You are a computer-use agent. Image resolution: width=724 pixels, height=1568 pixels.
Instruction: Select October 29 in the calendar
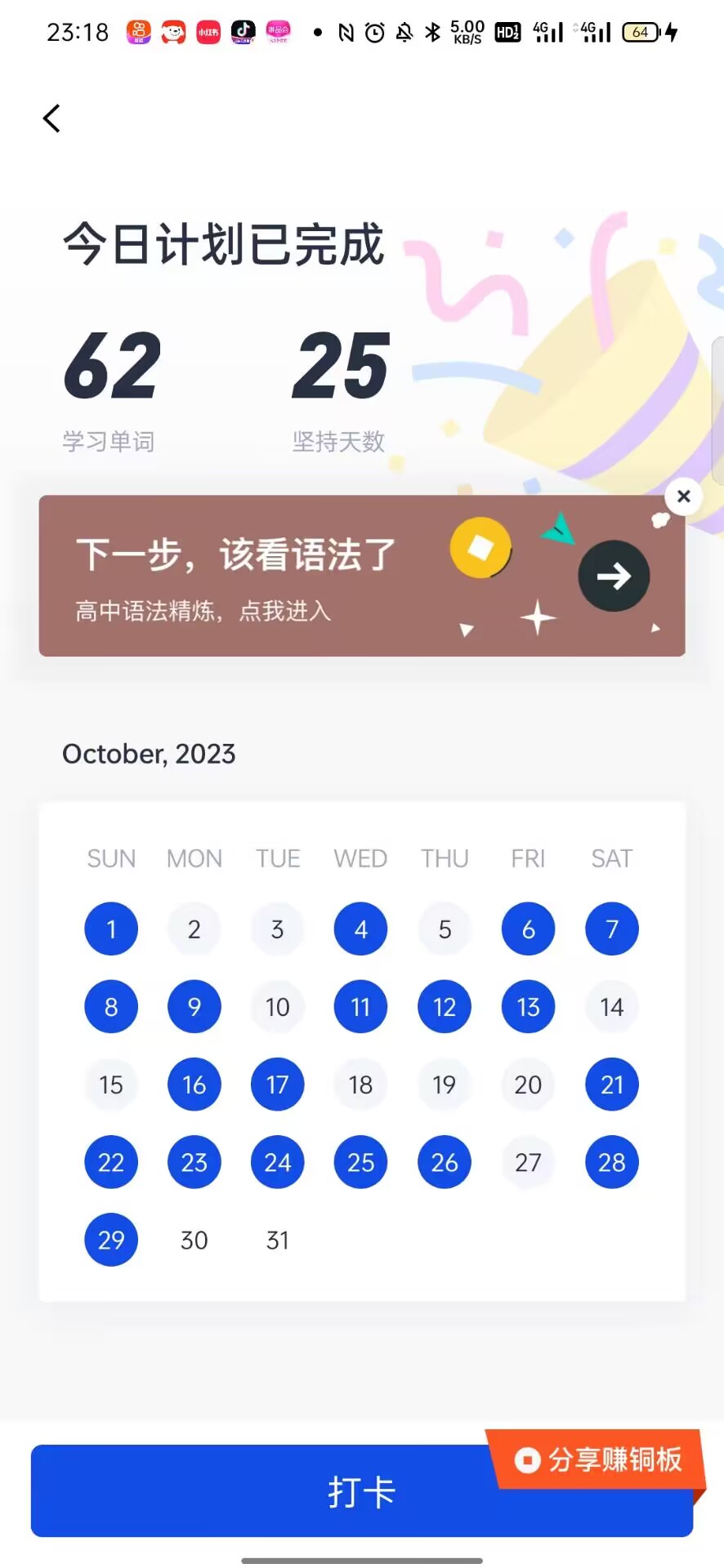[111, 1240]
